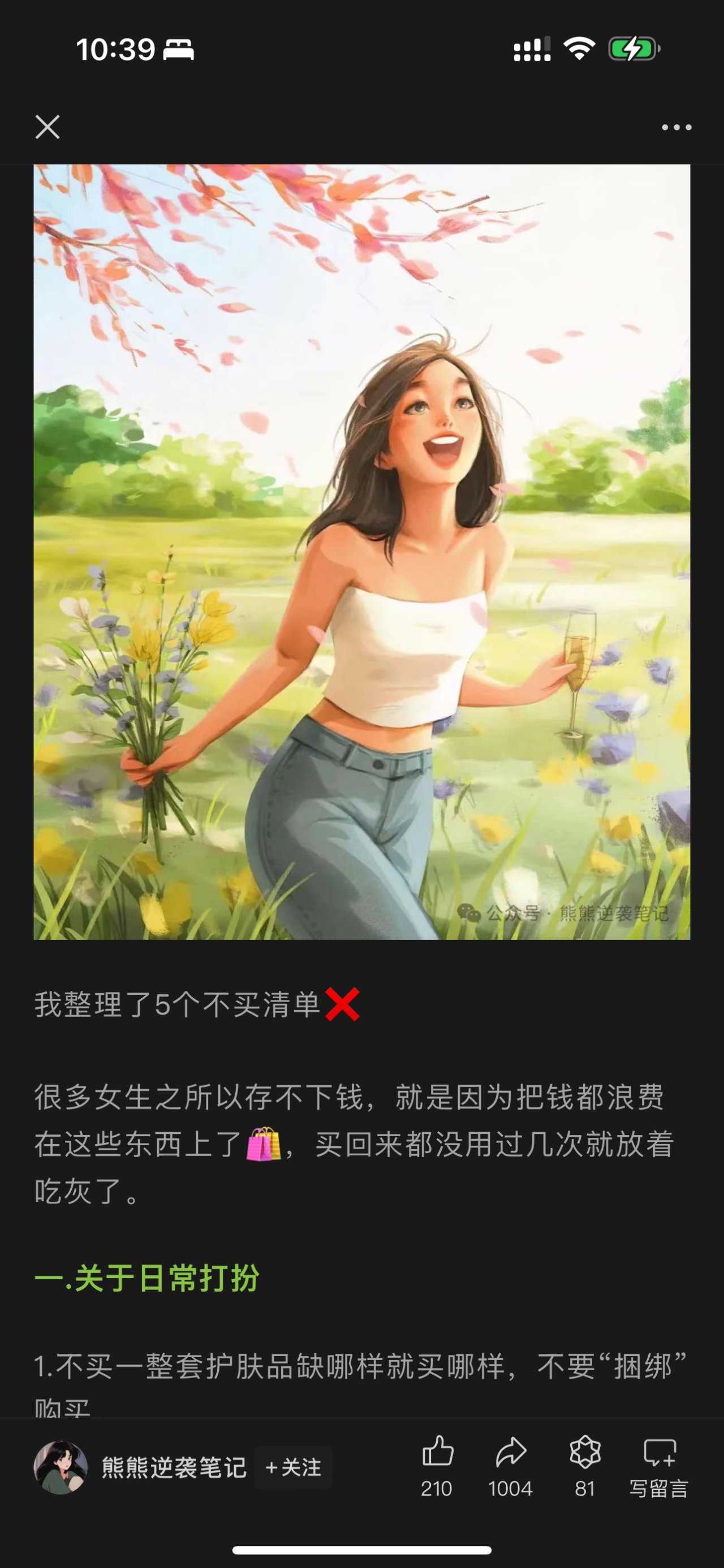This screenshot has height=1568, width=724.
Task: Follow 熊熊逆袭笔记 with the +关注 button
Action: tap(294, 1467)
